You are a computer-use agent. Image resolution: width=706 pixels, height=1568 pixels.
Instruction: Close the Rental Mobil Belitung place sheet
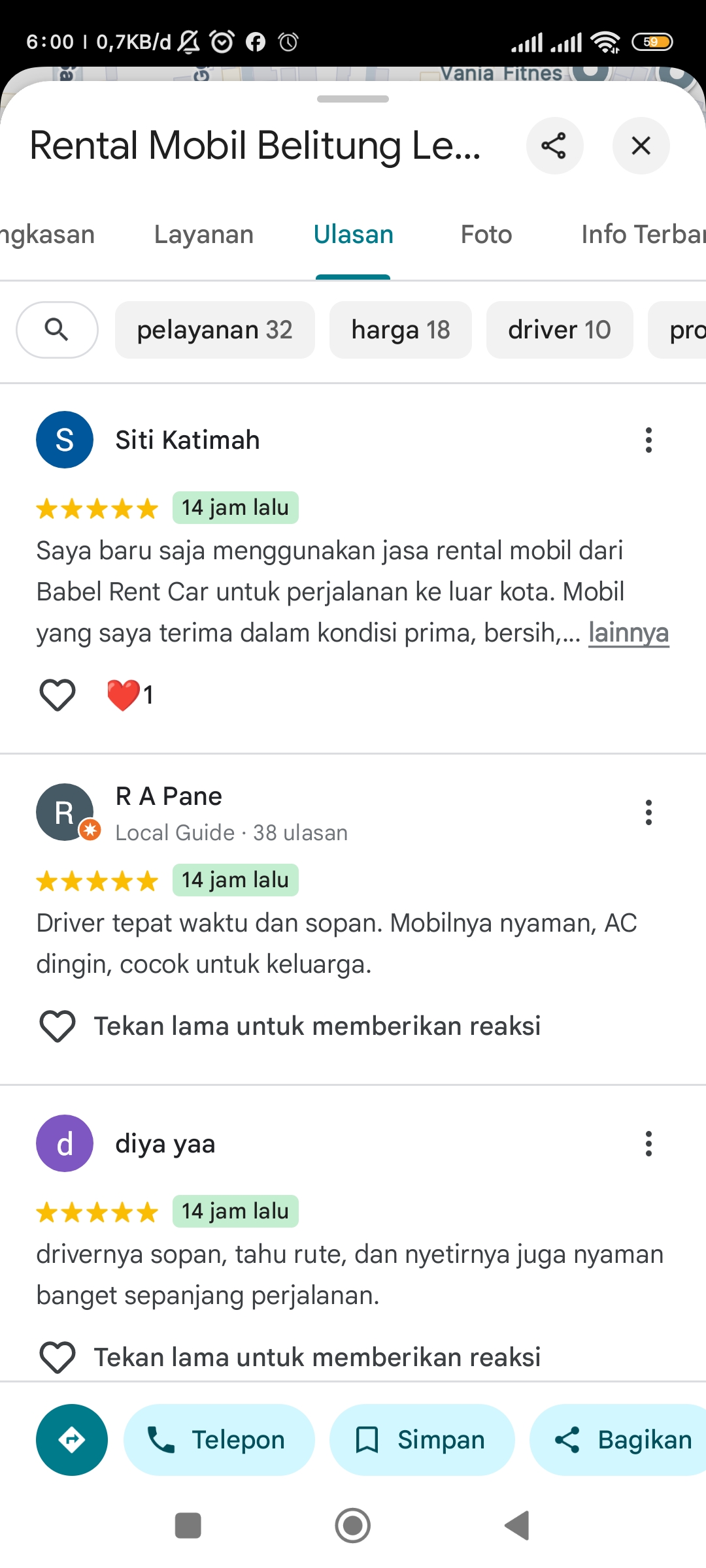pos(641,146)
